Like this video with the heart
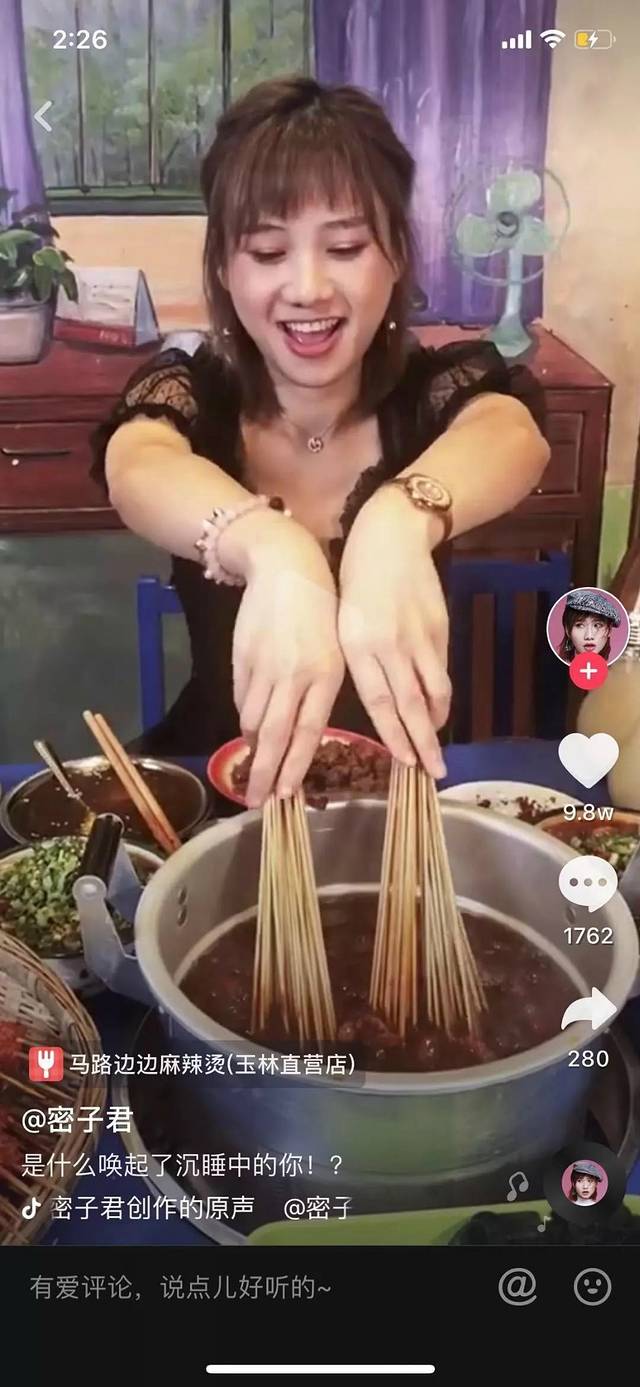Viewport: 640px width, 1387px height. tap(588, 761)
